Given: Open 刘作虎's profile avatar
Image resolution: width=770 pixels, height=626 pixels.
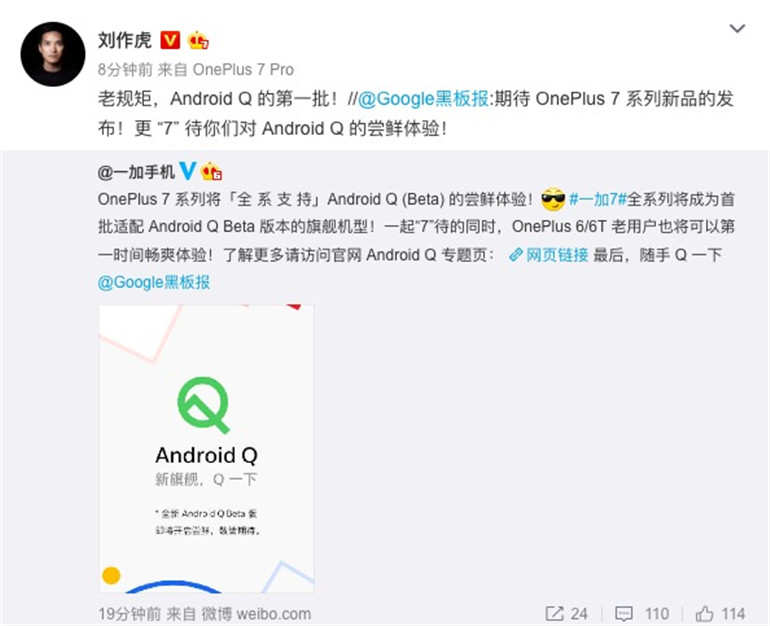Looking at the screenshot, I should click(52, 53).
